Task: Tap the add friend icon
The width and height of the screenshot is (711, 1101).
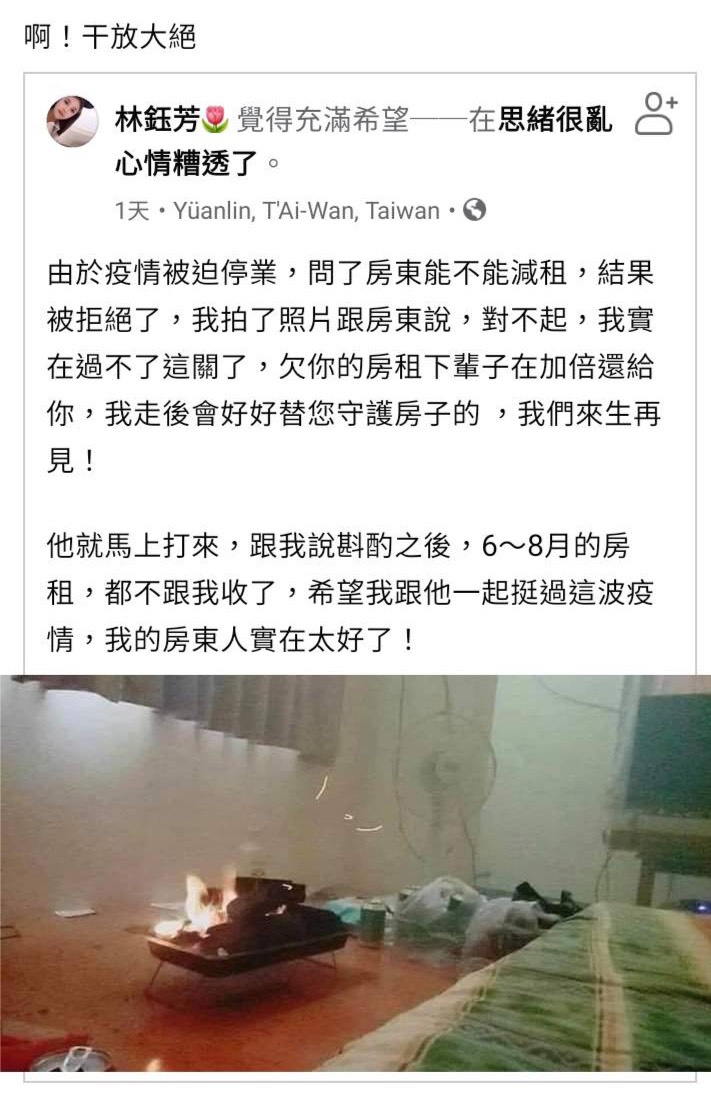Action: click(656, 114)
